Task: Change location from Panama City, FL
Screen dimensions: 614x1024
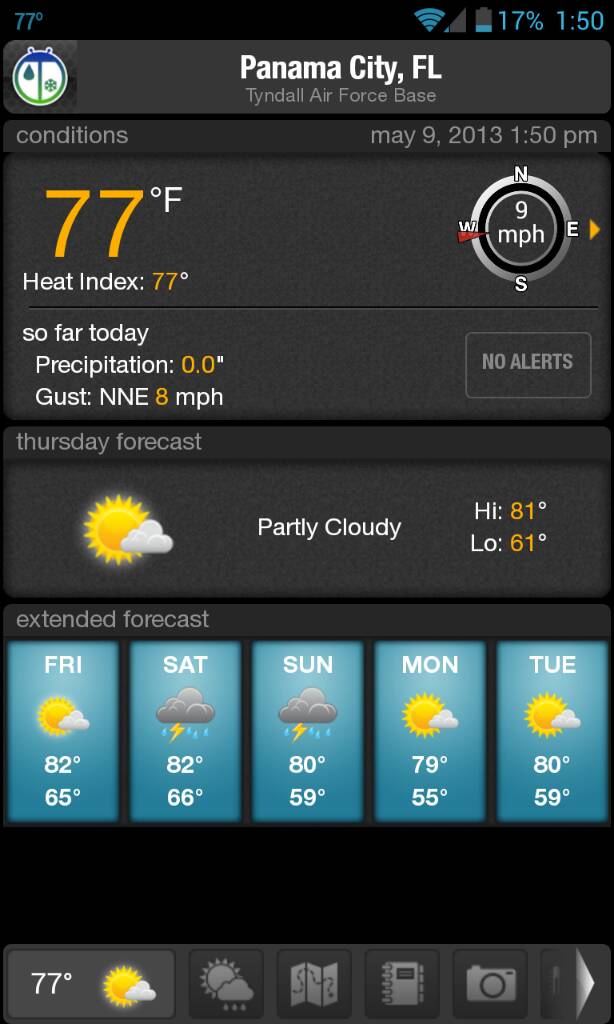Action: pos(340,78)
